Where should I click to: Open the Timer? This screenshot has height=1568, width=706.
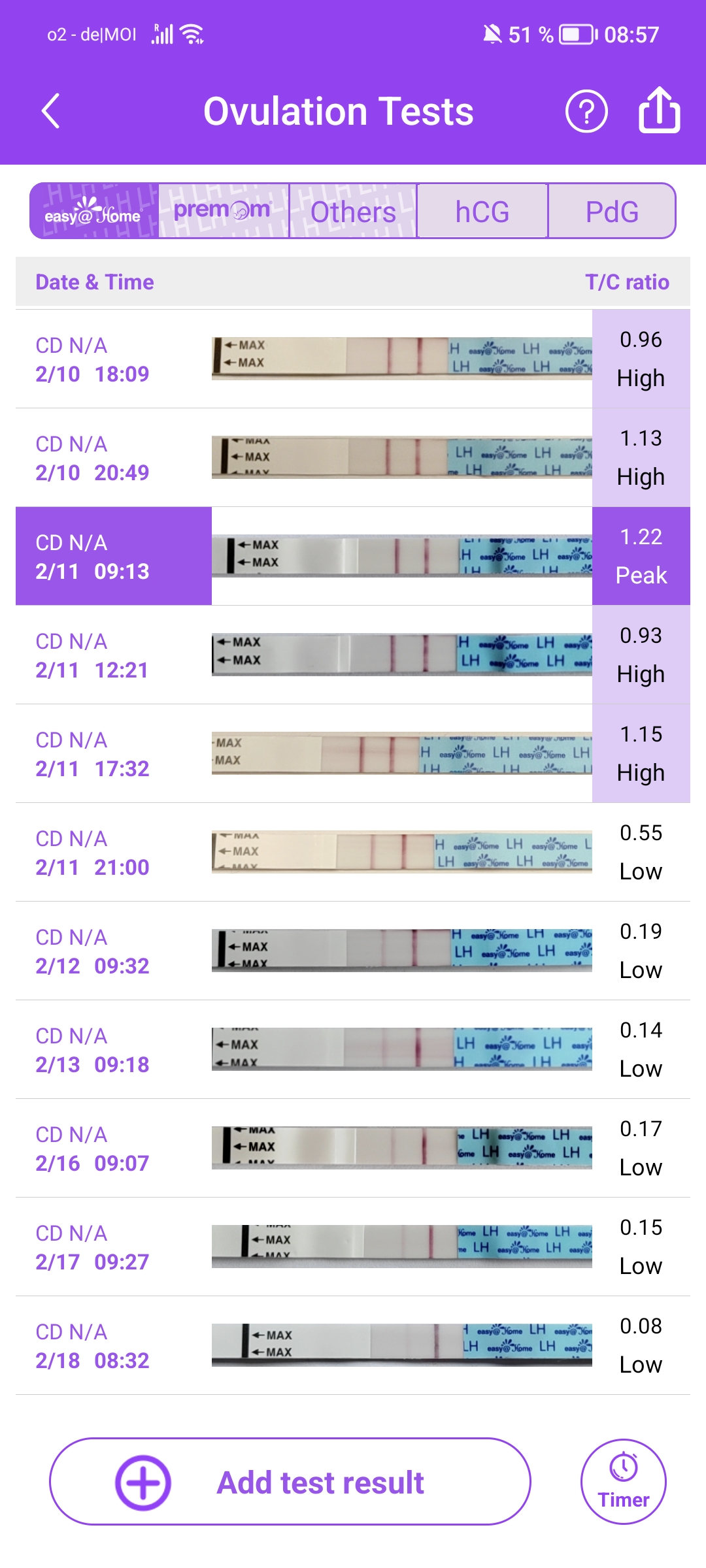pyautogui.click(x=624, y=1482)
